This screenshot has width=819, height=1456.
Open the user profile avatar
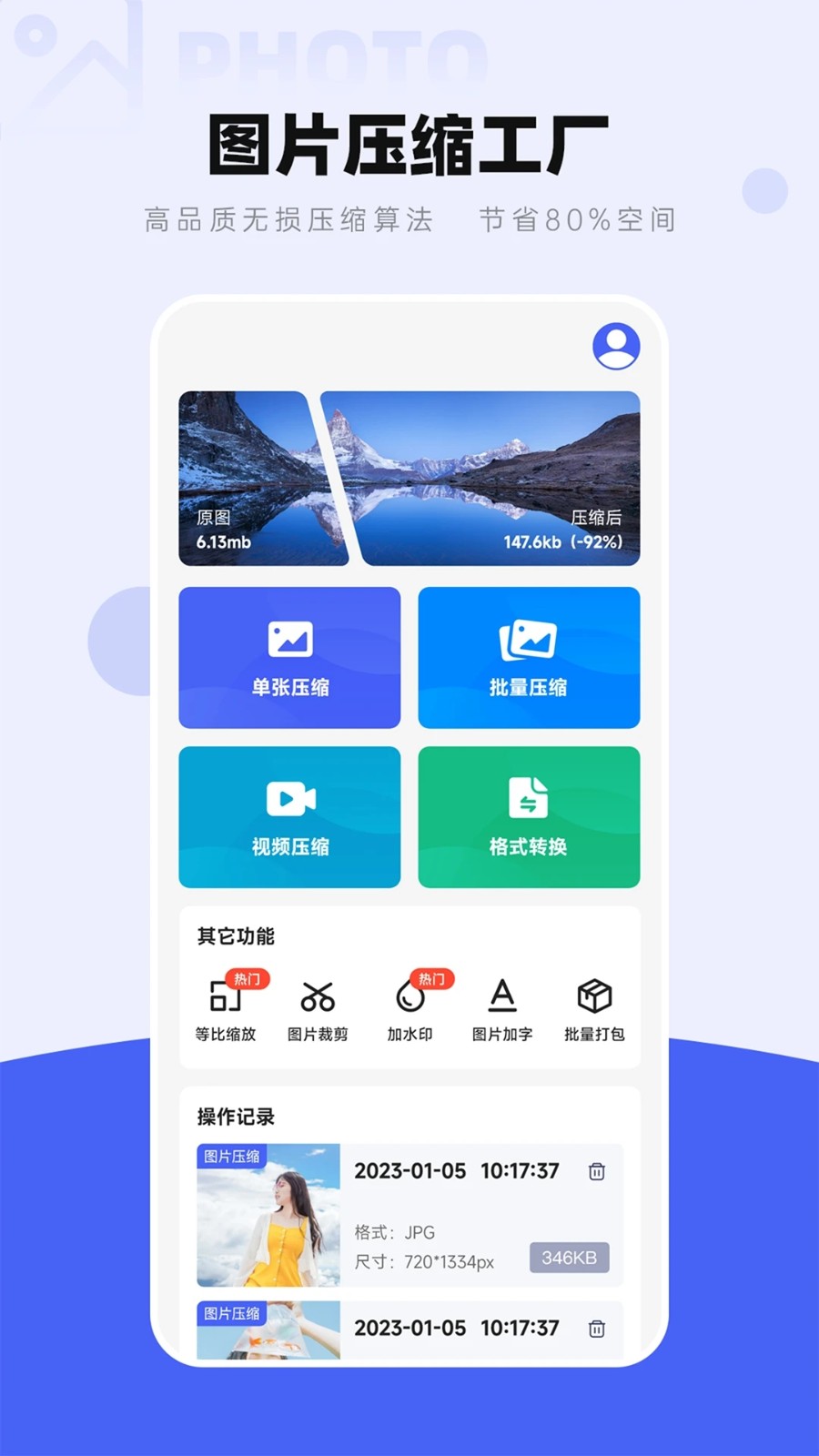tap(617, 344)
